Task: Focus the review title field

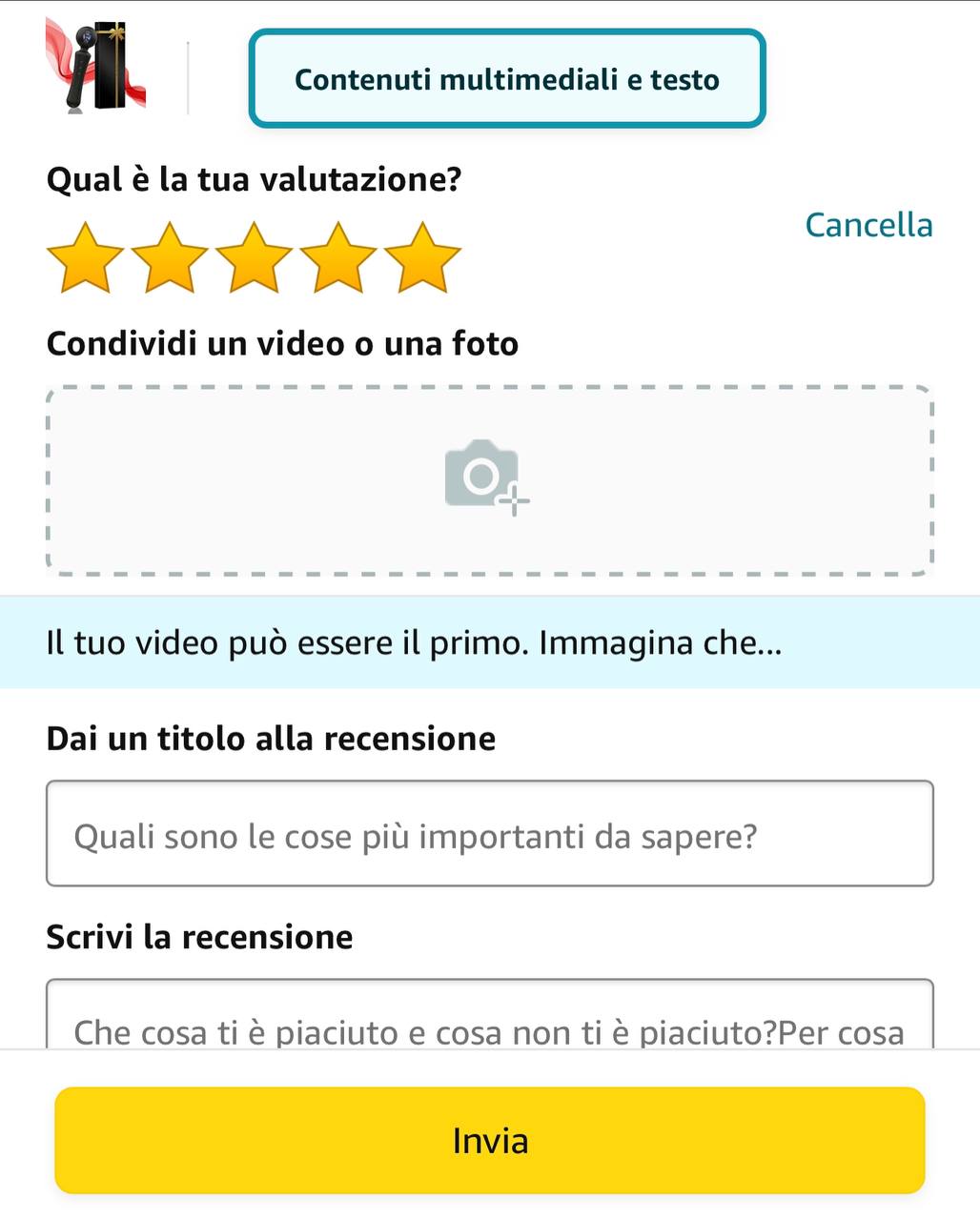Action: 489,835
